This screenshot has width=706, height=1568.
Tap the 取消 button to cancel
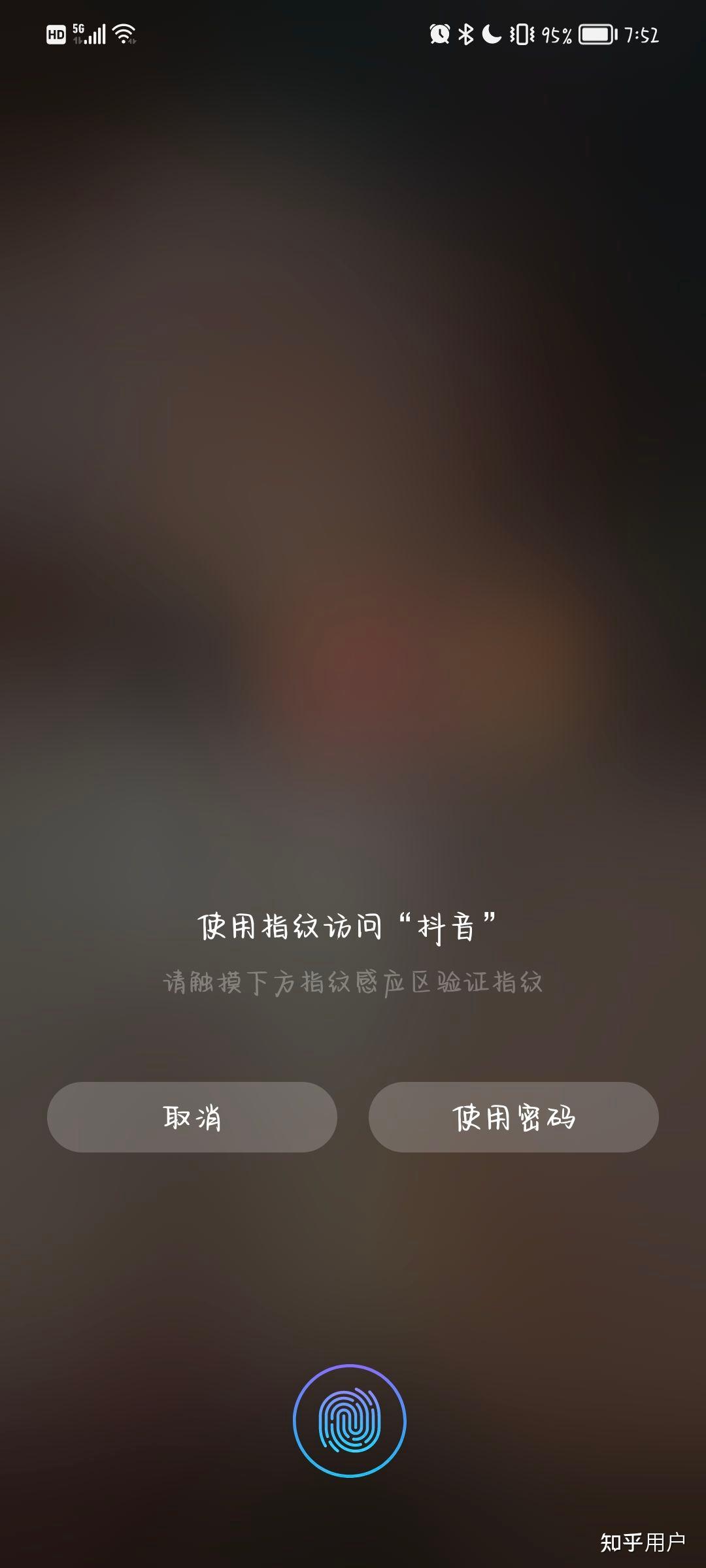click(192, 1117)
